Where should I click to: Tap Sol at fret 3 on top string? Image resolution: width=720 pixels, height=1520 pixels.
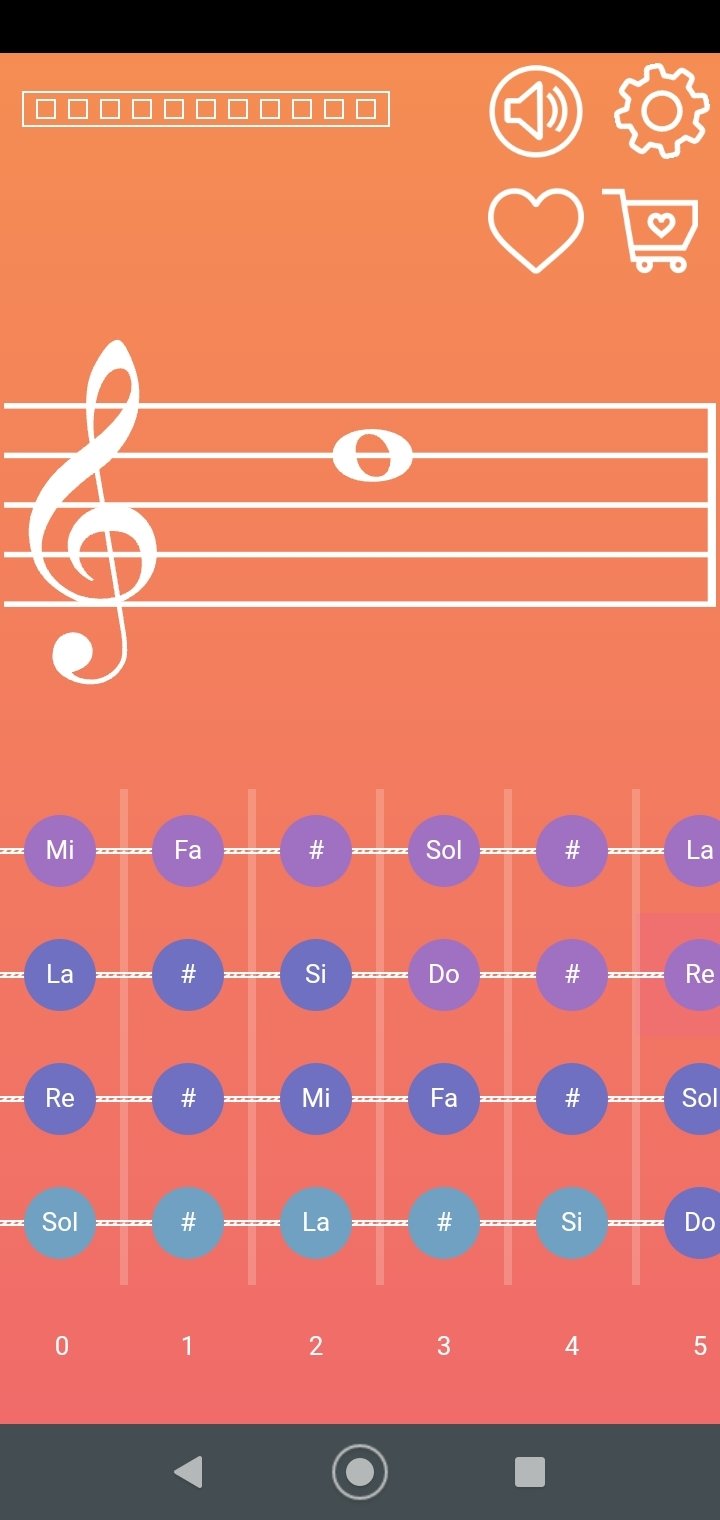click(444, 851)
